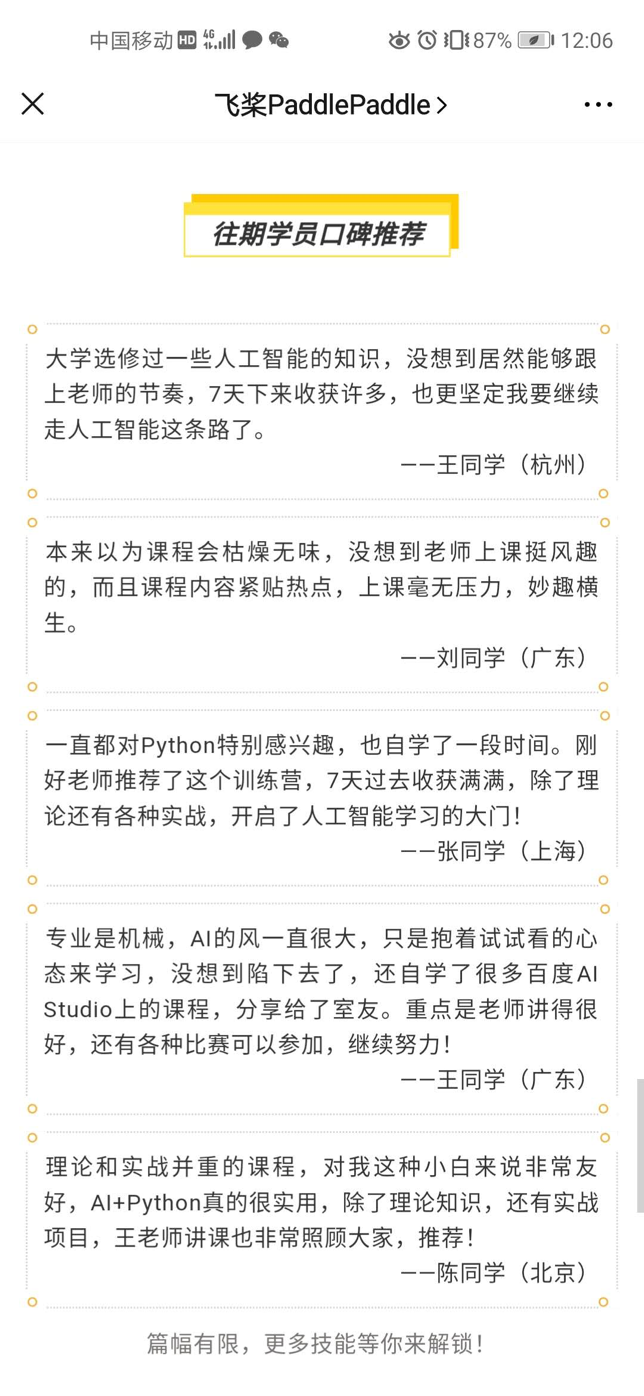The height and width of the screenshot is (1396, 644).
Task: Open the three-dot overflow menu
Action: 598,105
